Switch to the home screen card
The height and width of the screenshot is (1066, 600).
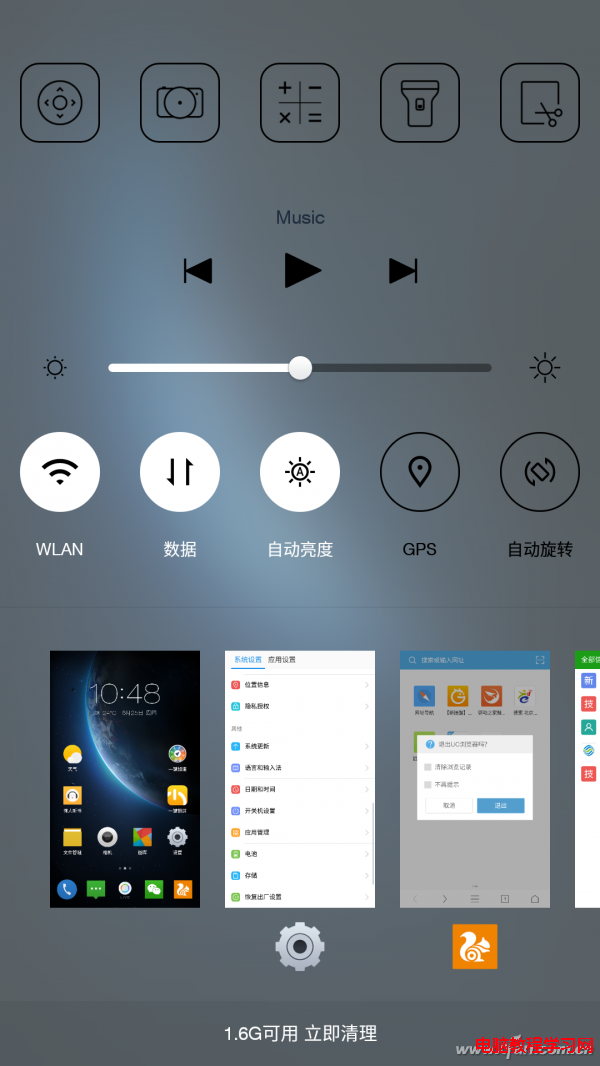coord(125,779)
